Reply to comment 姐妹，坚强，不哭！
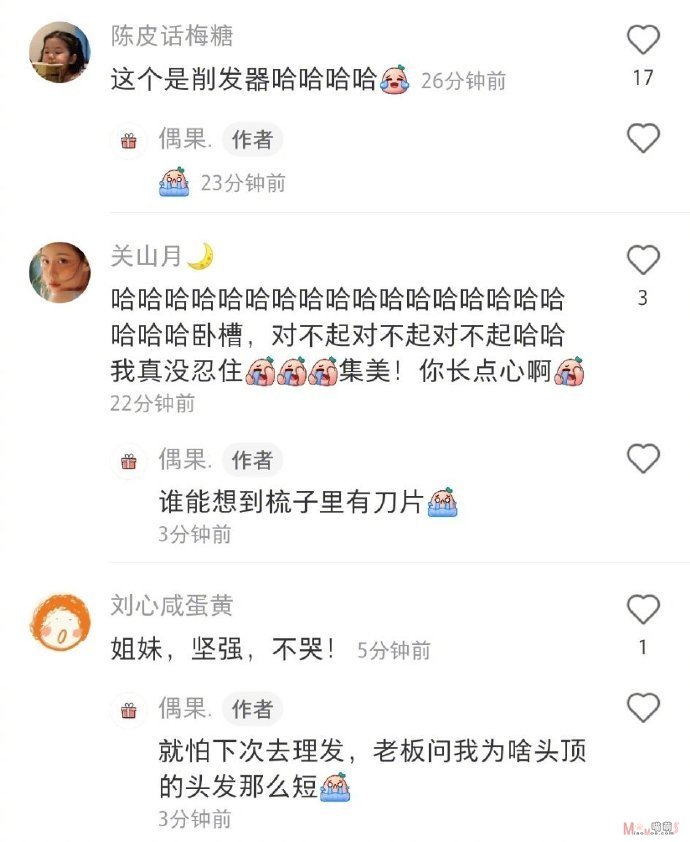Screen dimensions: 690x842 click(222, 649)
